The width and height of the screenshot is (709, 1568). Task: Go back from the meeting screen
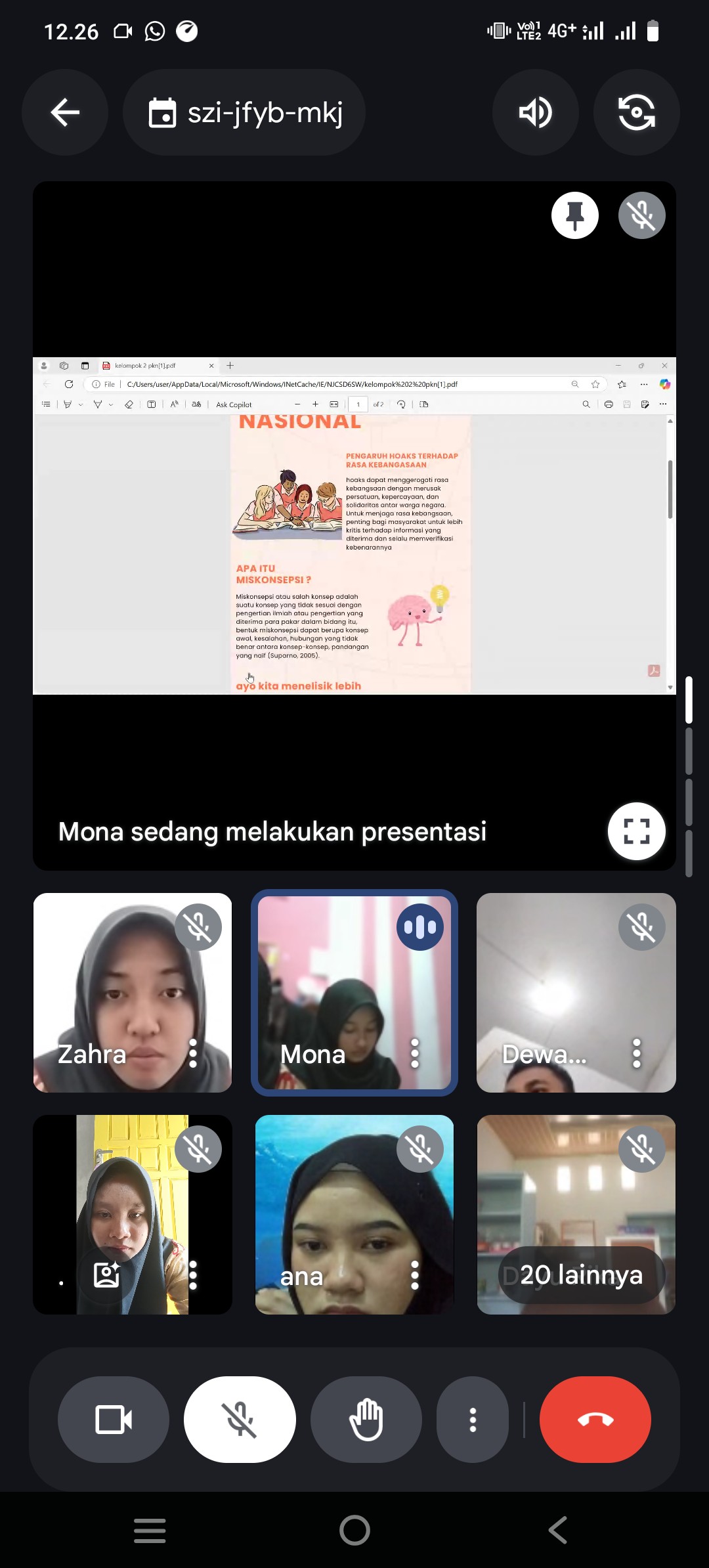click(65, 112)
